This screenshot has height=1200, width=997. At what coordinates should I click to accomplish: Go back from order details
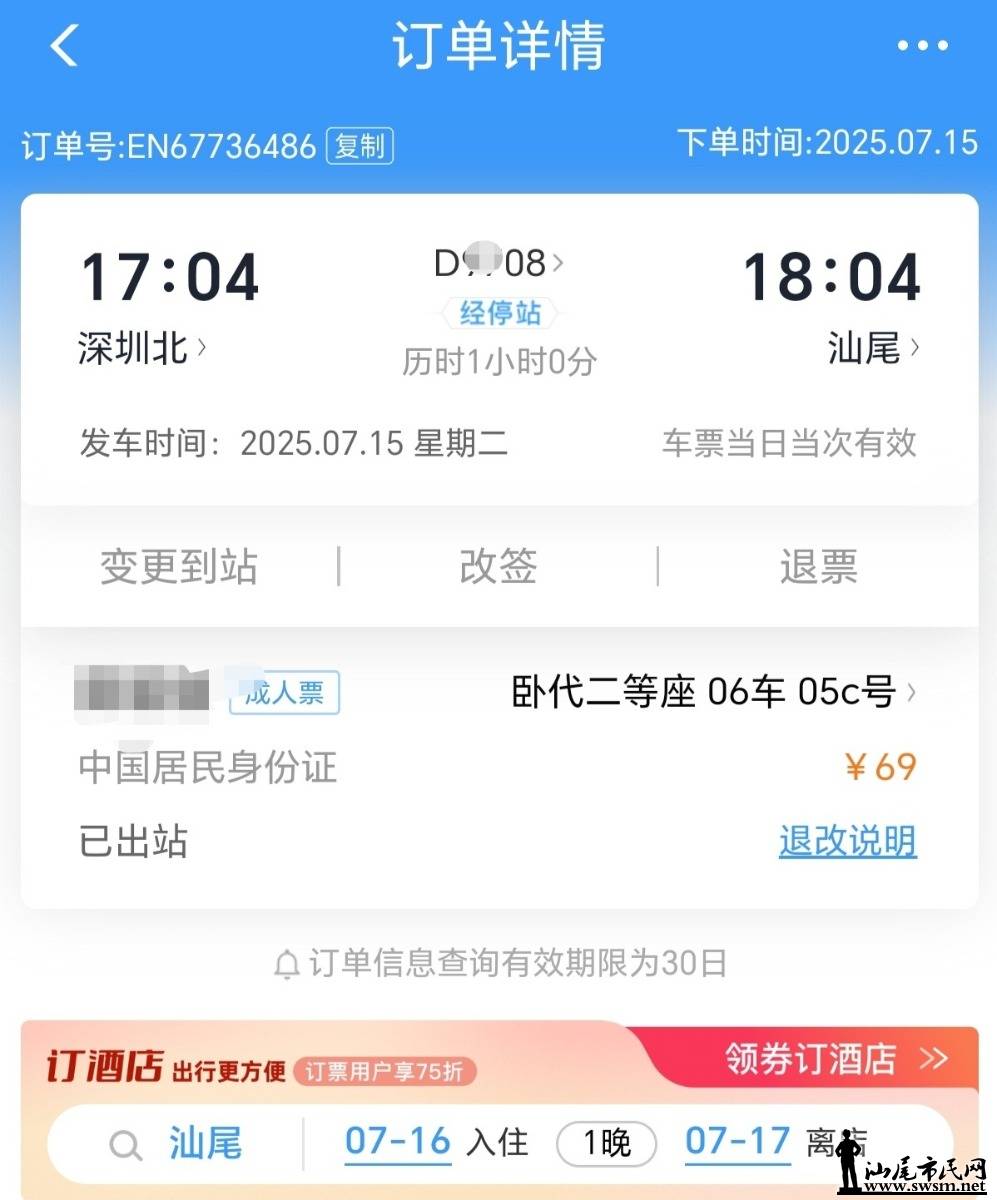pos(64,46)
